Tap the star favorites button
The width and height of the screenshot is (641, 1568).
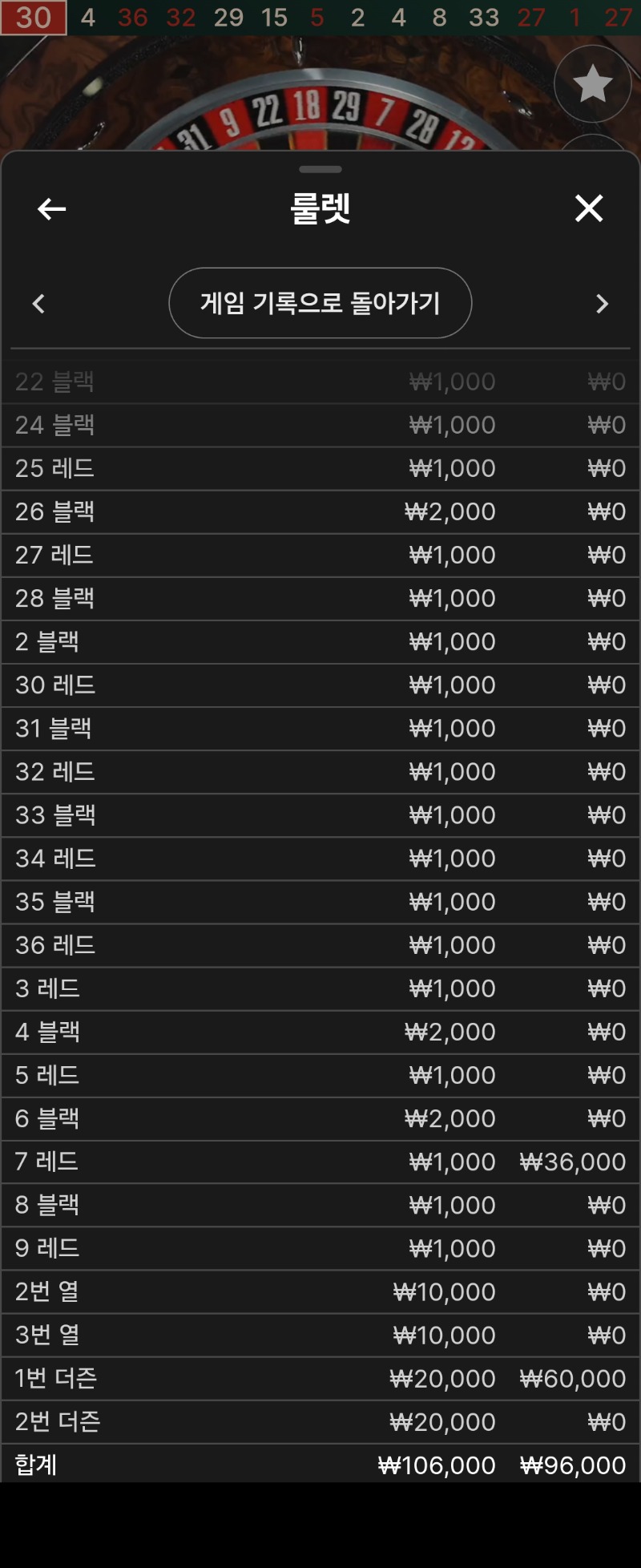click(592, 84)
